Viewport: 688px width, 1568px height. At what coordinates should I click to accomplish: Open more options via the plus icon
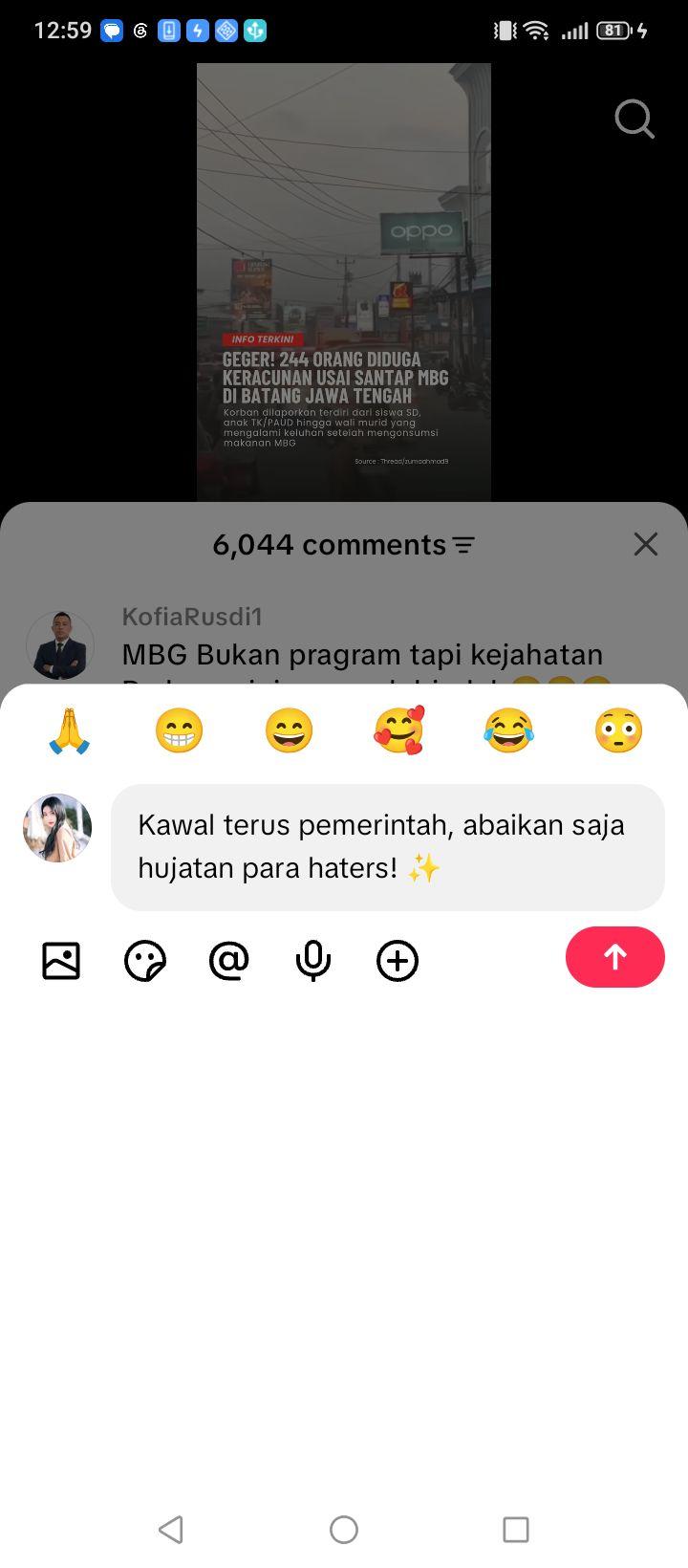(x=398, y=961)
